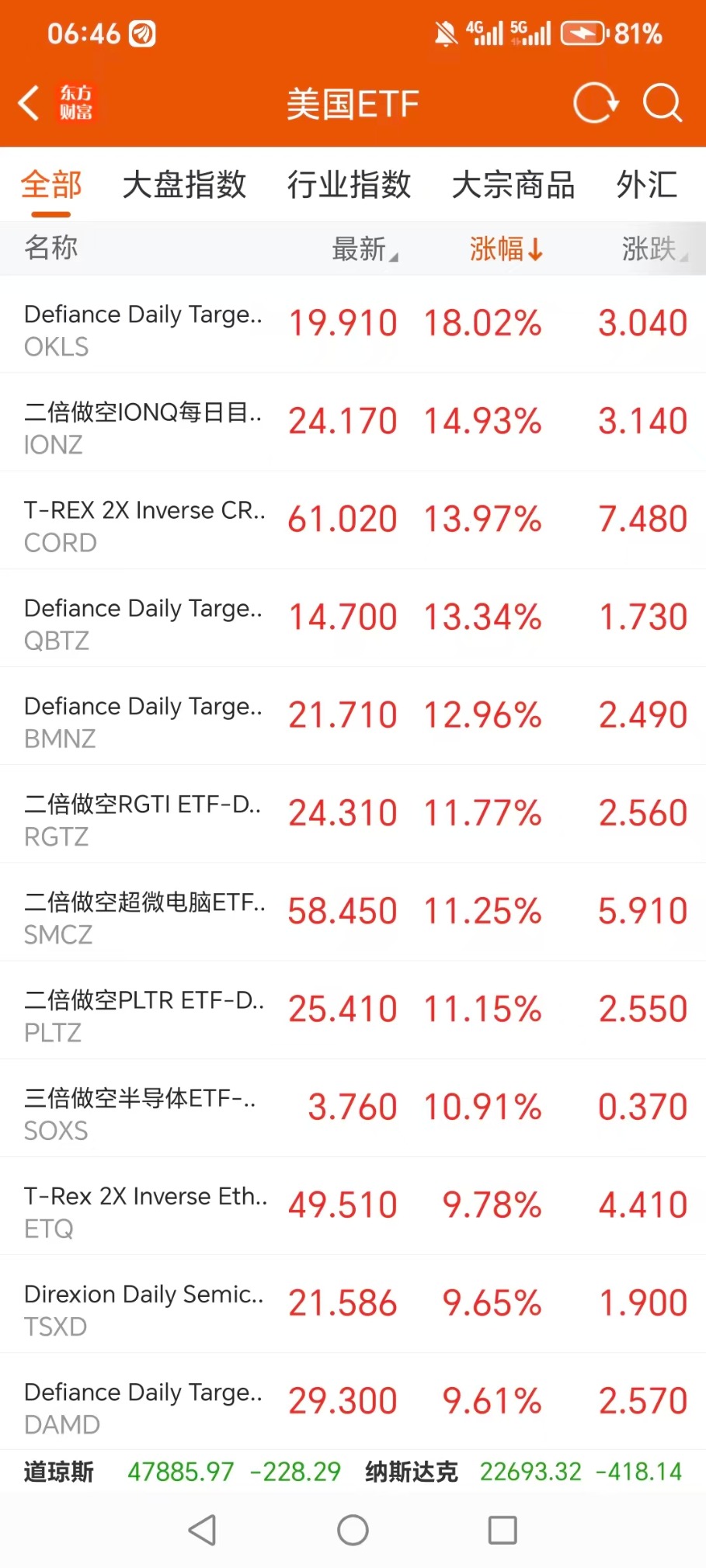
Task: Open the SOXS ETF quote
Action: [x=353, y=1108]
